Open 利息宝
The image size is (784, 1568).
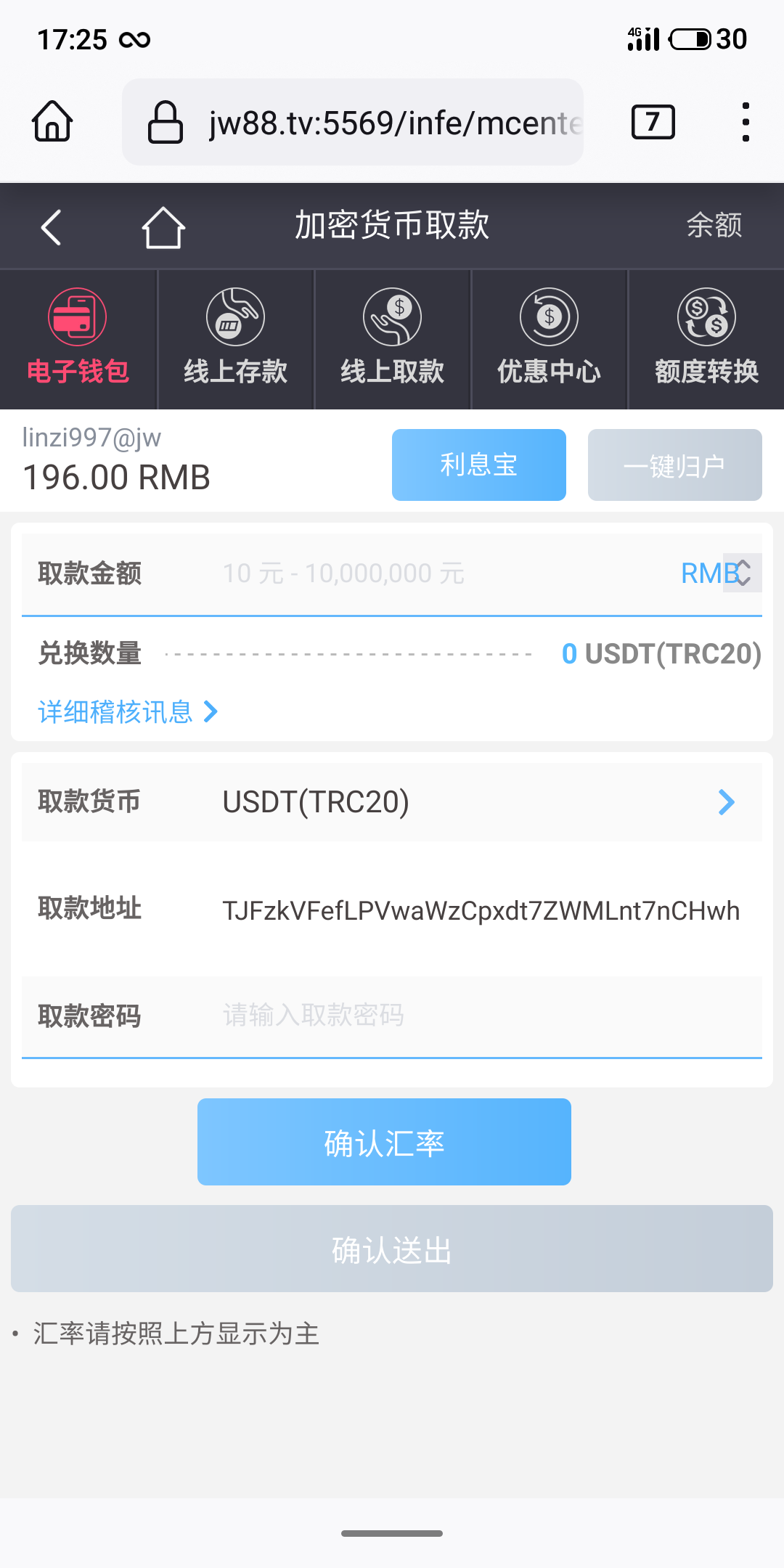478,465
